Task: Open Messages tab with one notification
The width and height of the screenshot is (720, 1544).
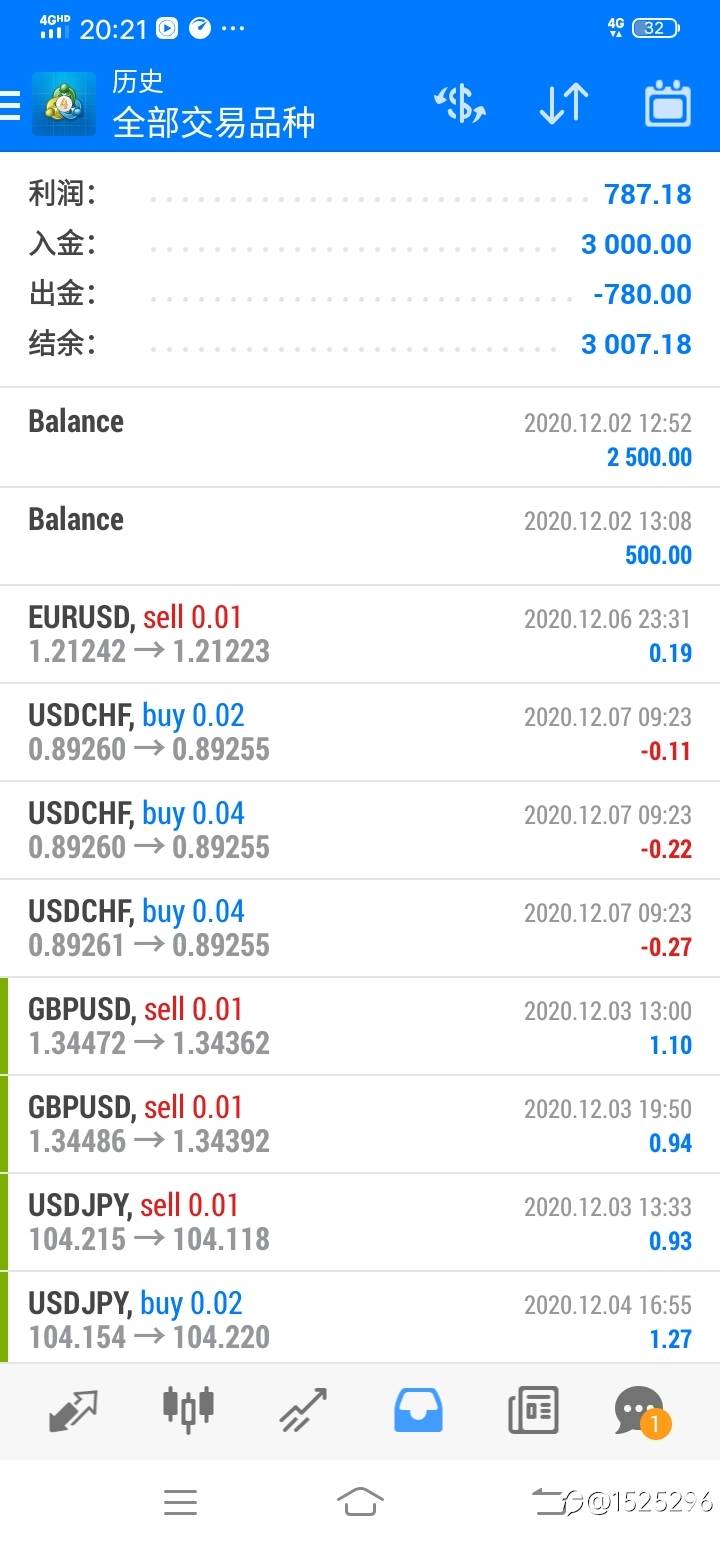Action: (640, 1410)
